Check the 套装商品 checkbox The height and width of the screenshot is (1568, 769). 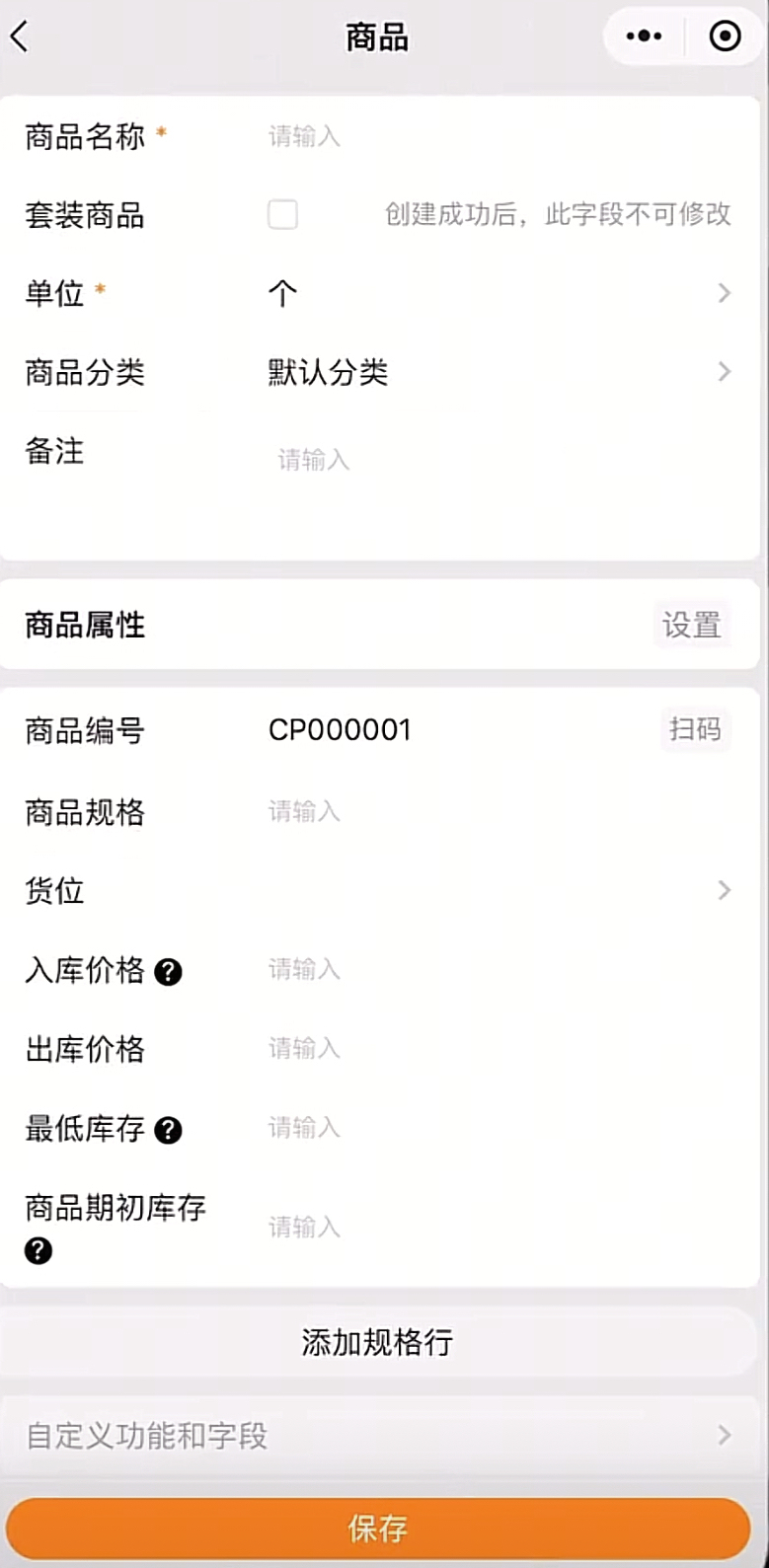[x=282, y=214]
